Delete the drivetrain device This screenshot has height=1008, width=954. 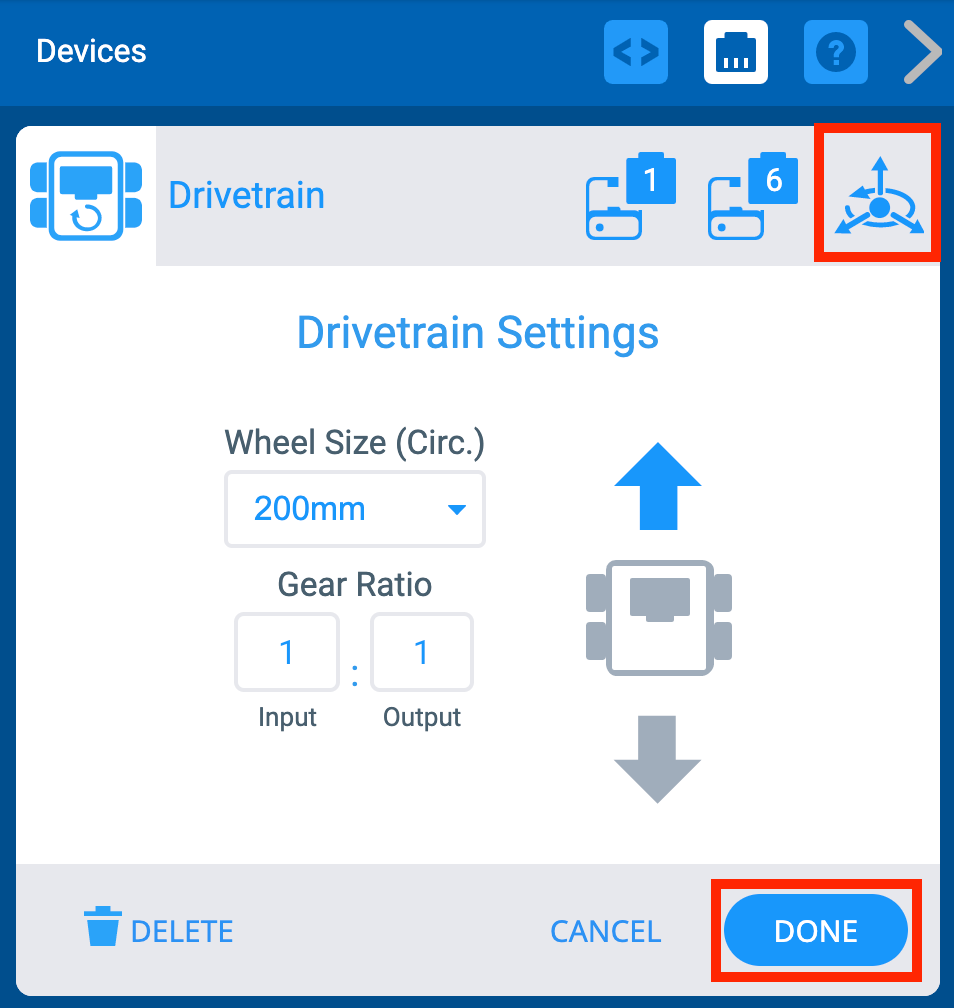158,930
